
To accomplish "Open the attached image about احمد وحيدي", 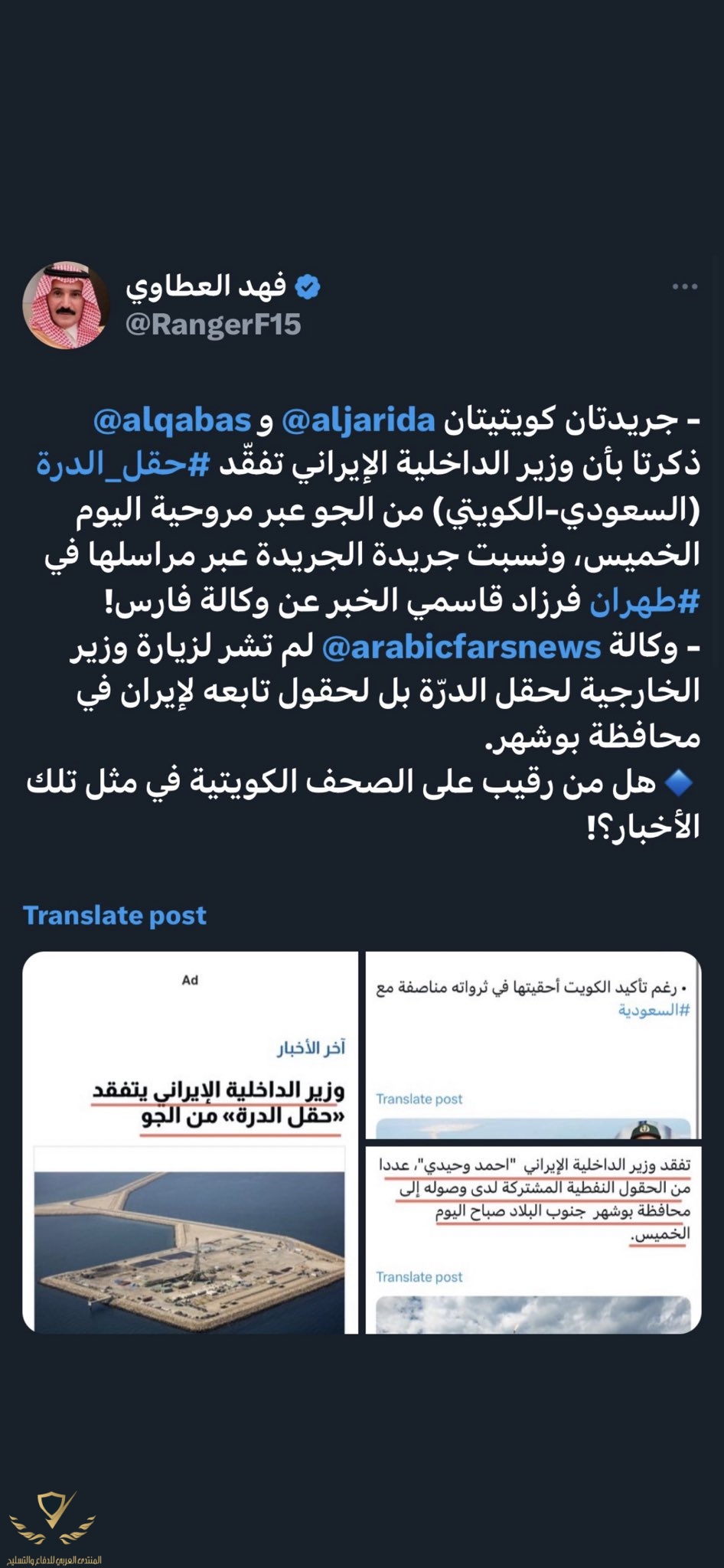I will coord(533,1240).
